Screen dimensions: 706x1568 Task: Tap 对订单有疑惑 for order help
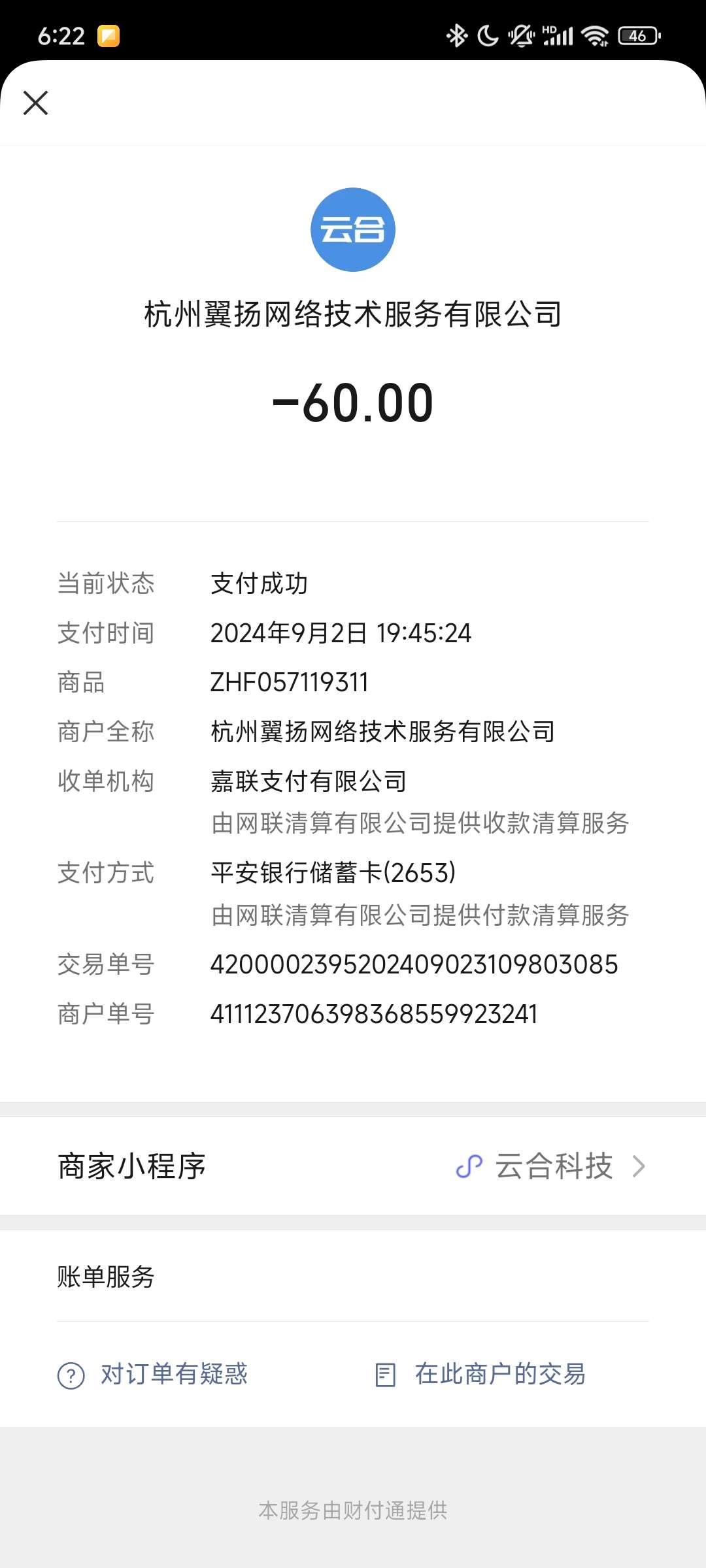[153, 1374]
